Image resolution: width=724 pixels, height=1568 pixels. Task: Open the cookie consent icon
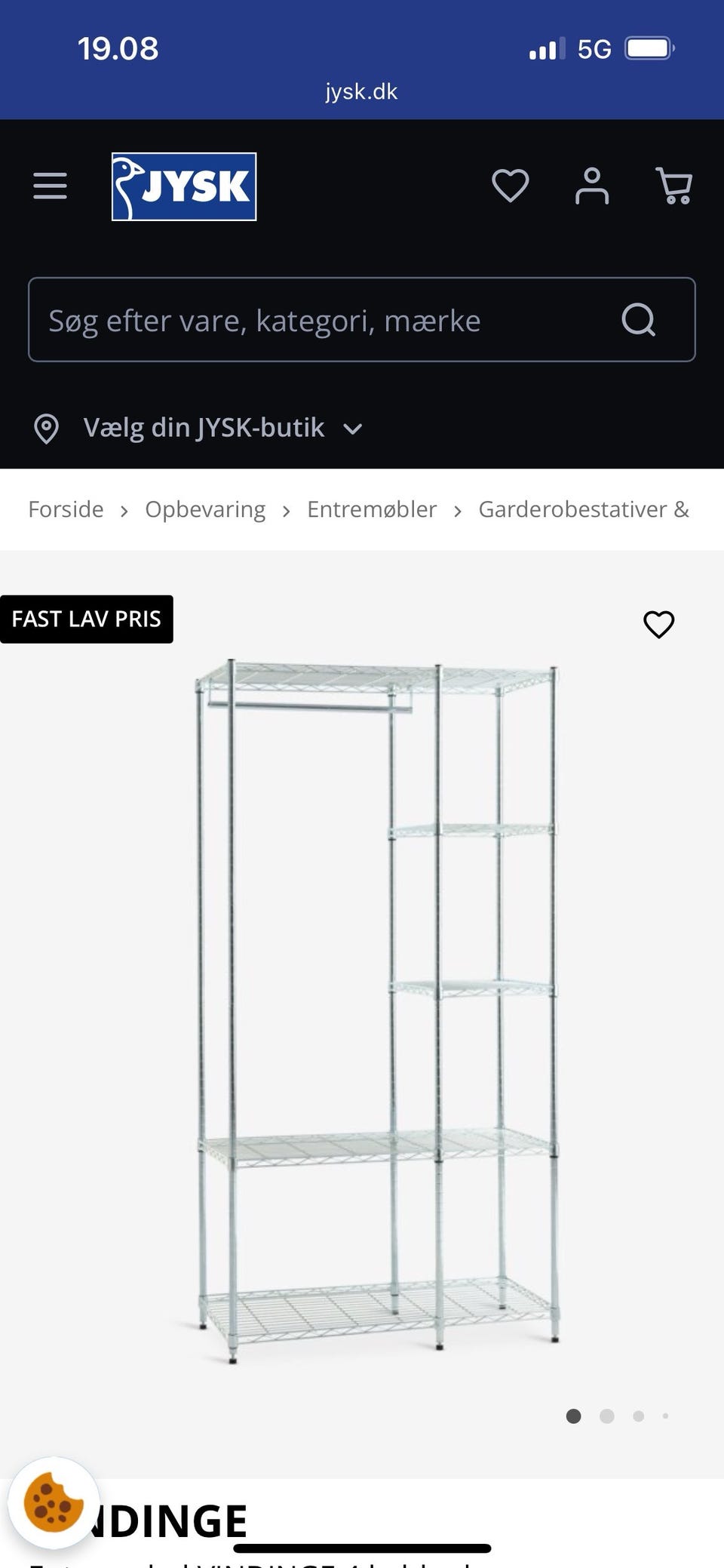click(54, 1502)
